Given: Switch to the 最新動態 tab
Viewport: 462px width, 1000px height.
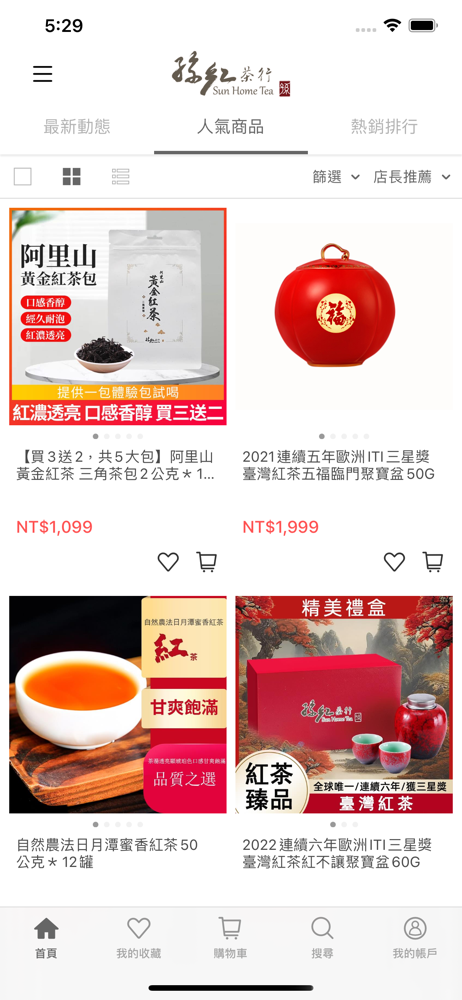Looking at the screenshot, I should pos(77,126).
